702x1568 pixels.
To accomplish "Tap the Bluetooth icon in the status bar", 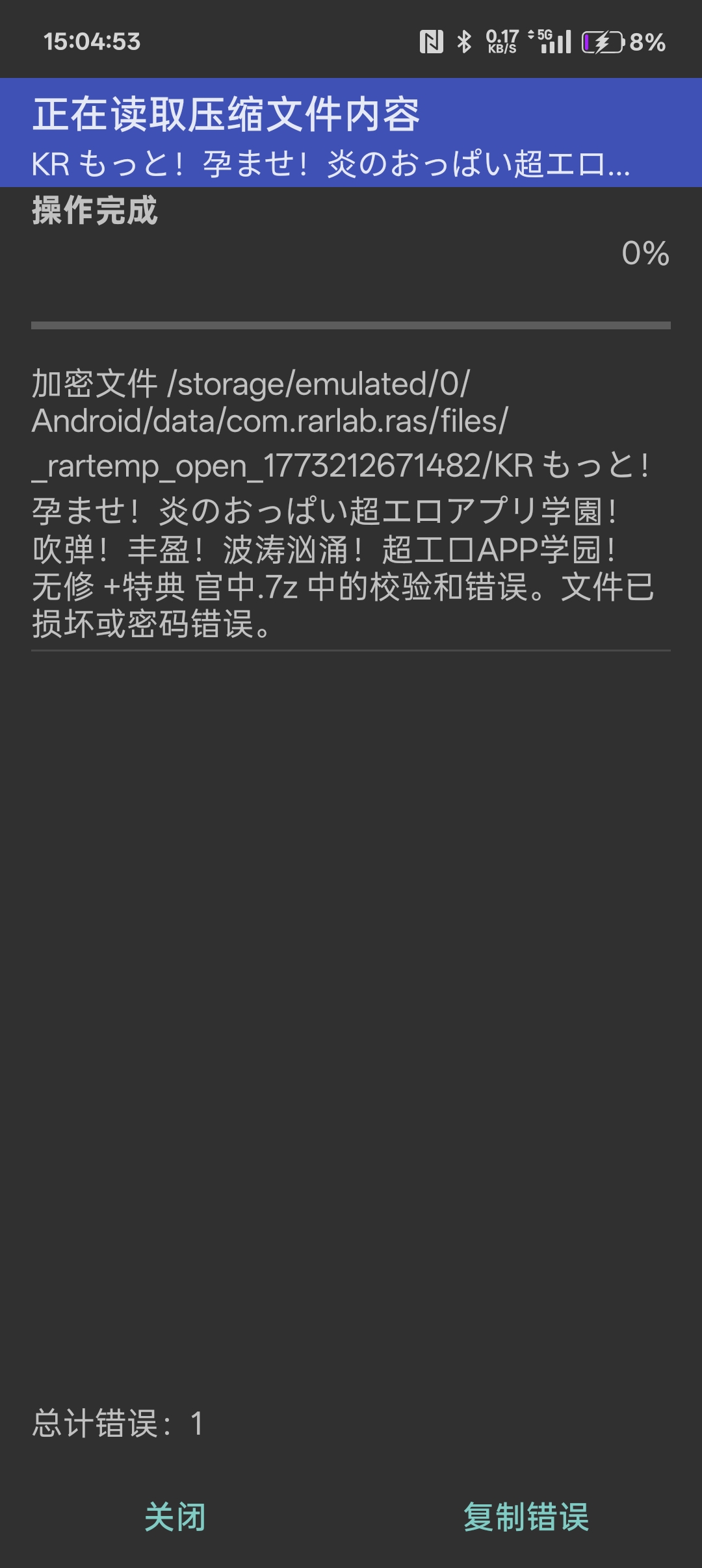I will 465,40.
